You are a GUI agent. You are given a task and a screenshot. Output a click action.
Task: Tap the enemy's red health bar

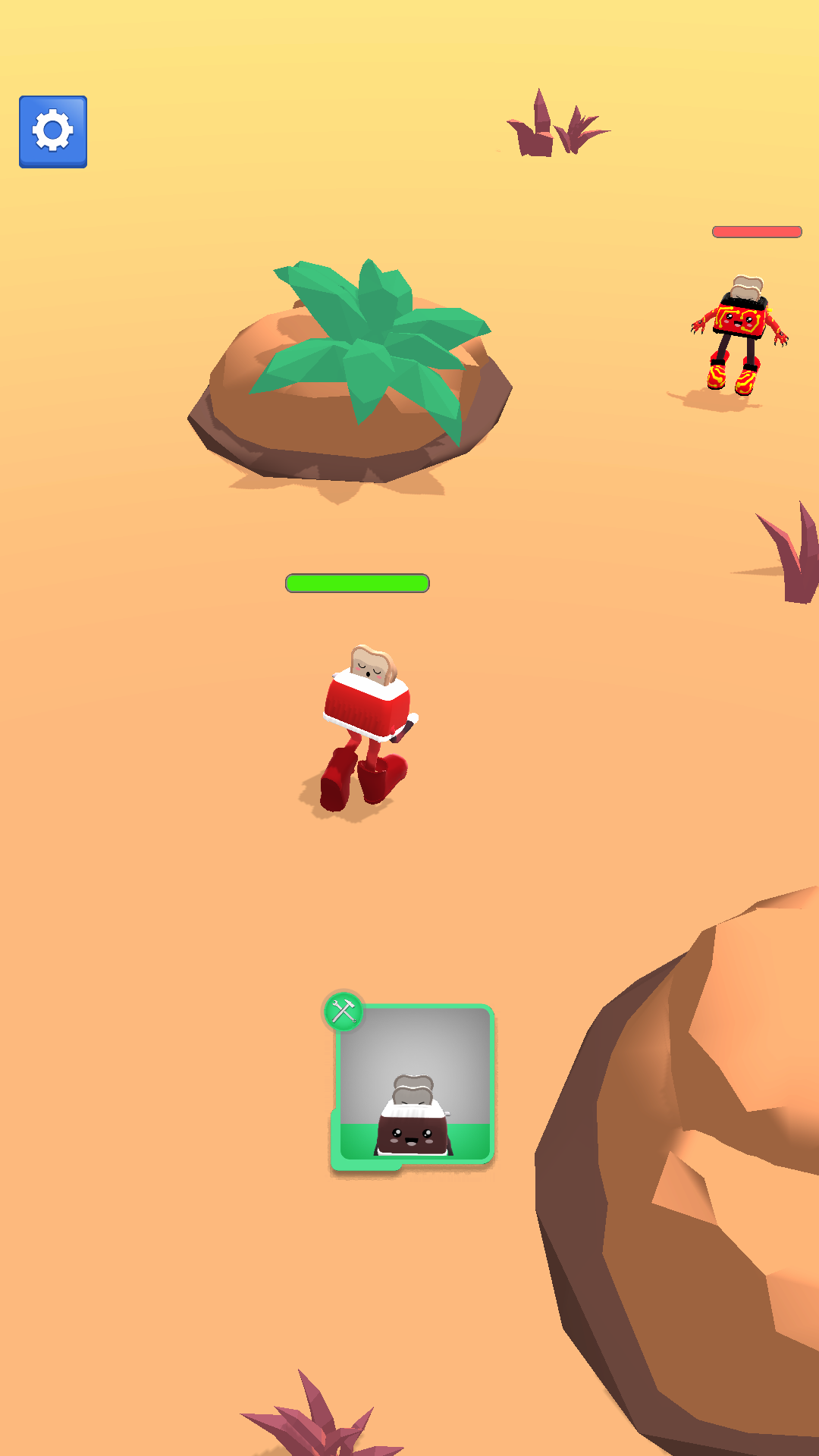pyautogui.click(x=756, y=231)
